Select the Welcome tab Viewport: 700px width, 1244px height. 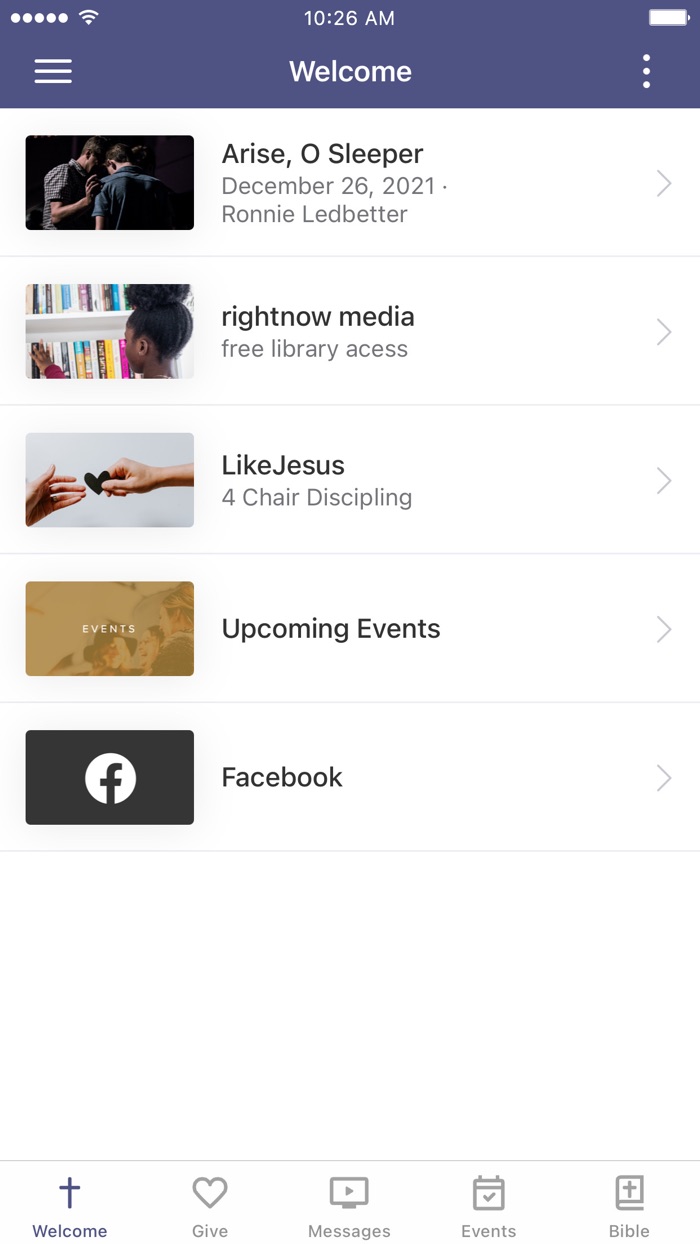[x=70, y=1205]
